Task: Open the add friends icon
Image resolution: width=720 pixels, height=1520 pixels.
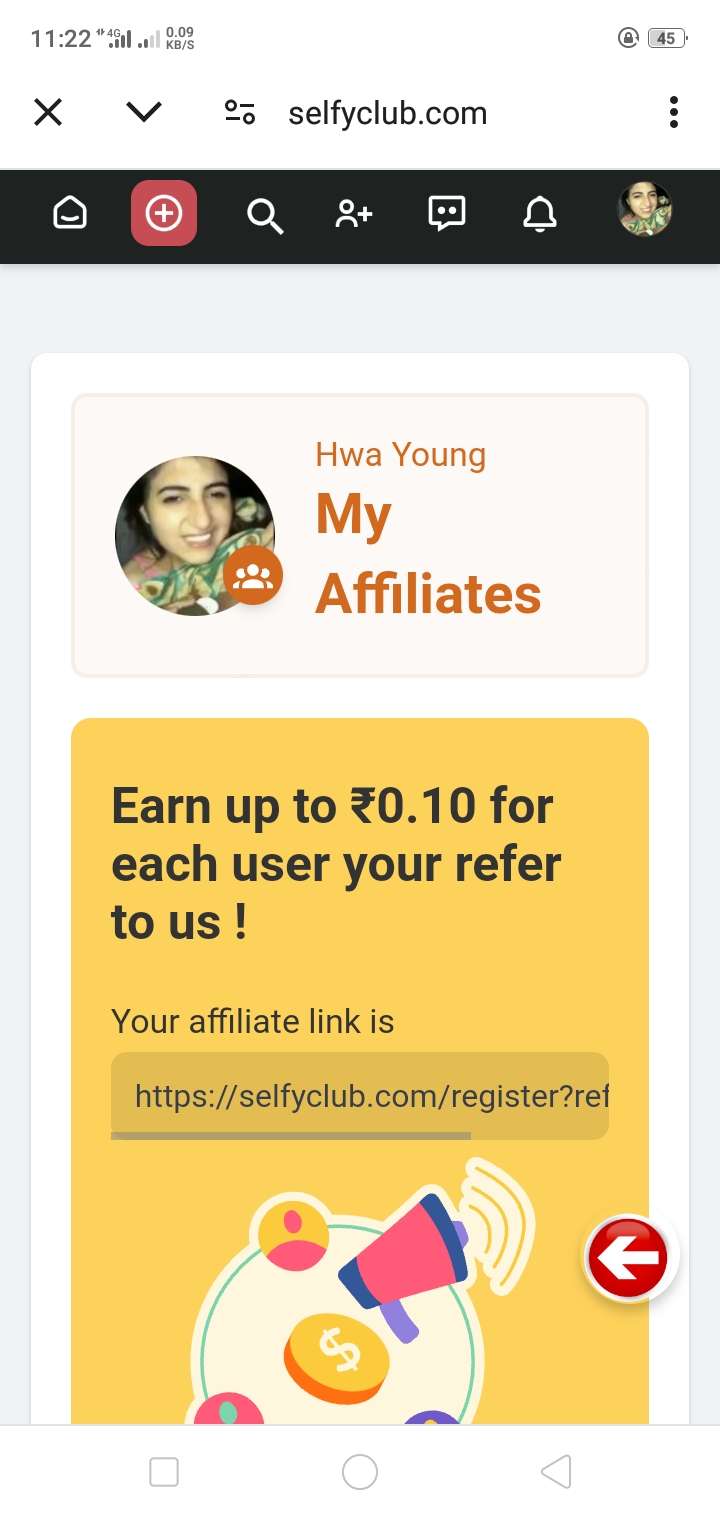Action: click(354, 214)
